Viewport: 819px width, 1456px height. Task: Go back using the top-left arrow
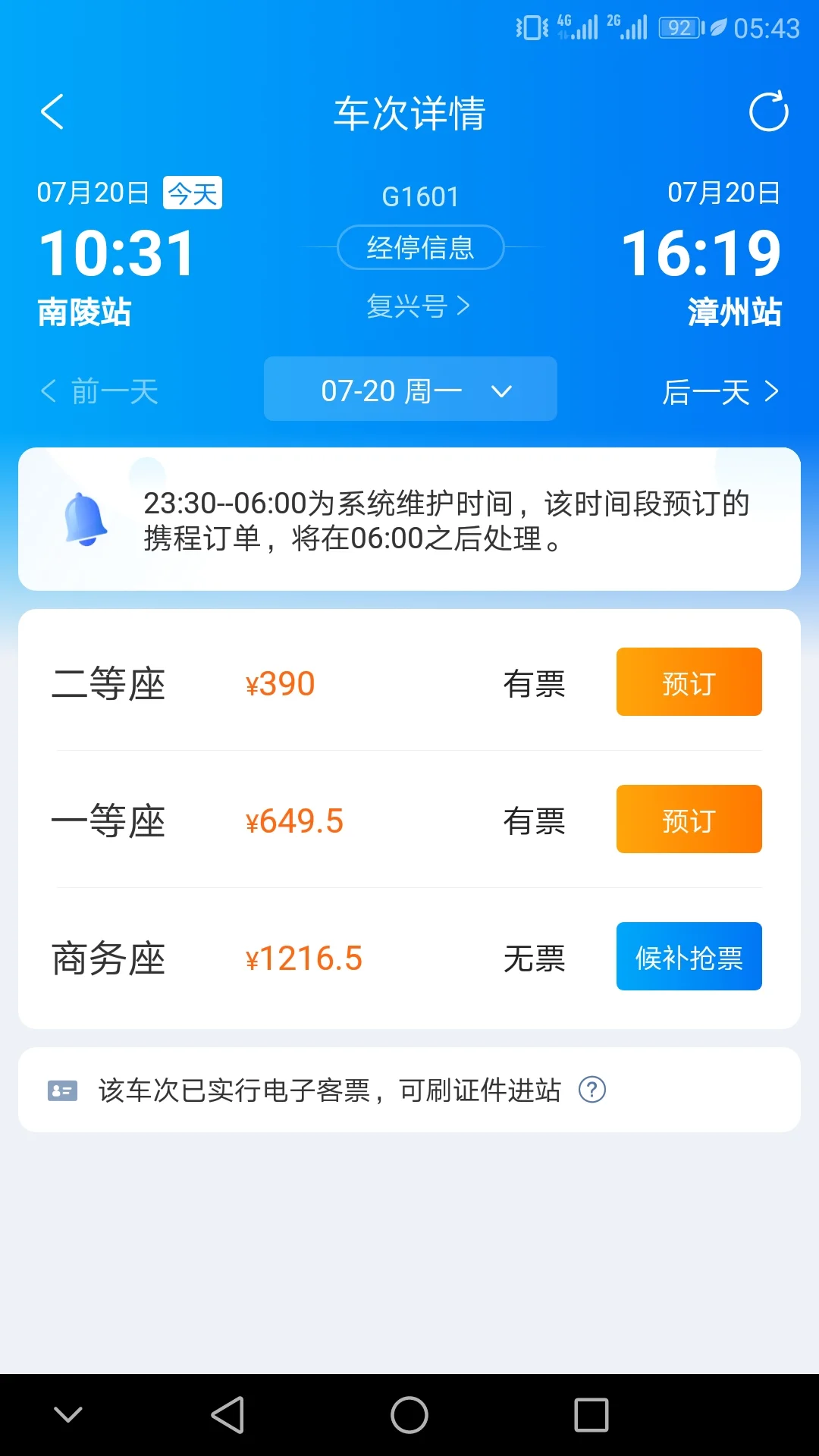[x=52, y=111]
